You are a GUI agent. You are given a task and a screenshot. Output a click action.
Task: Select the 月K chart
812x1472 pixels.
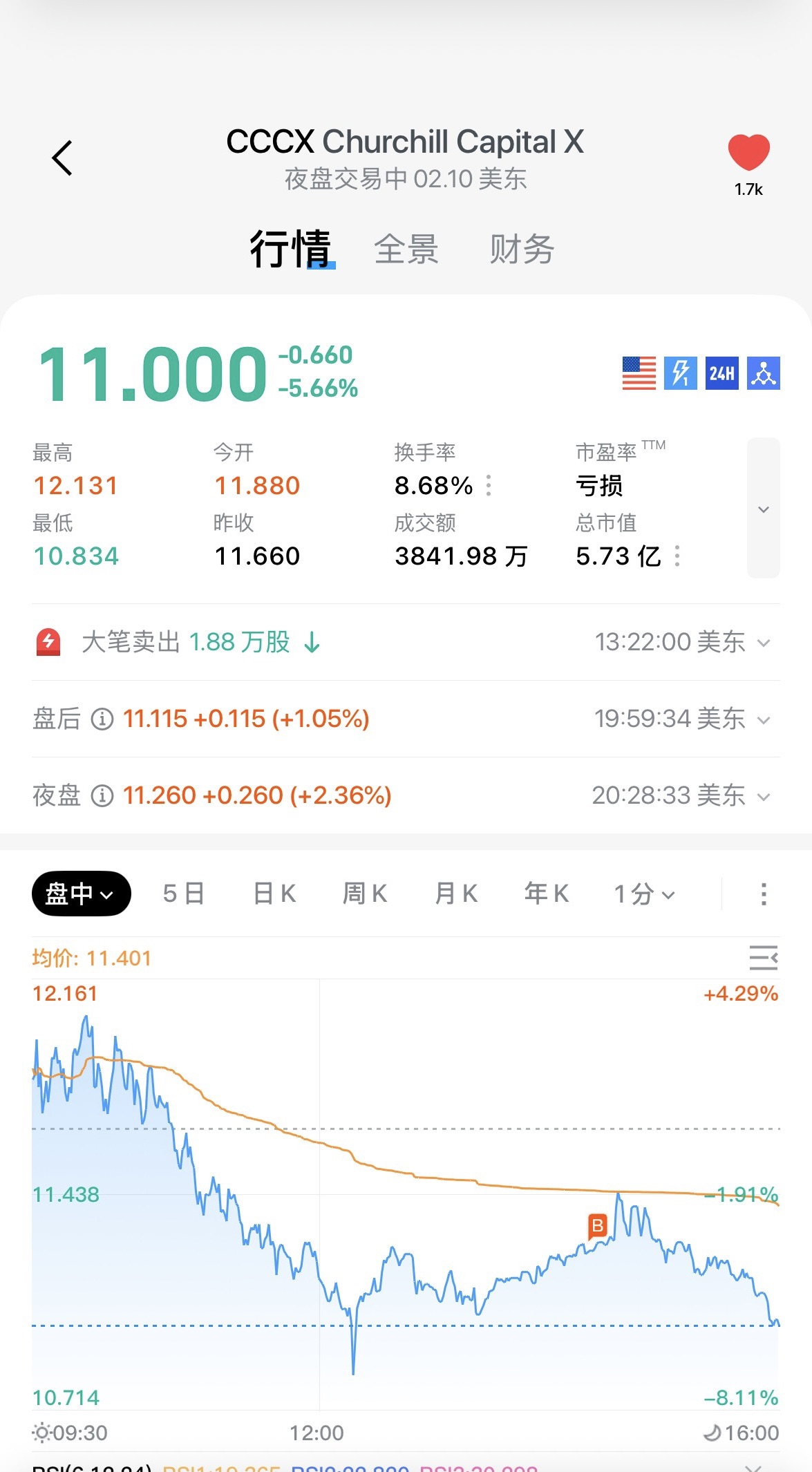(x=456, y=894)
